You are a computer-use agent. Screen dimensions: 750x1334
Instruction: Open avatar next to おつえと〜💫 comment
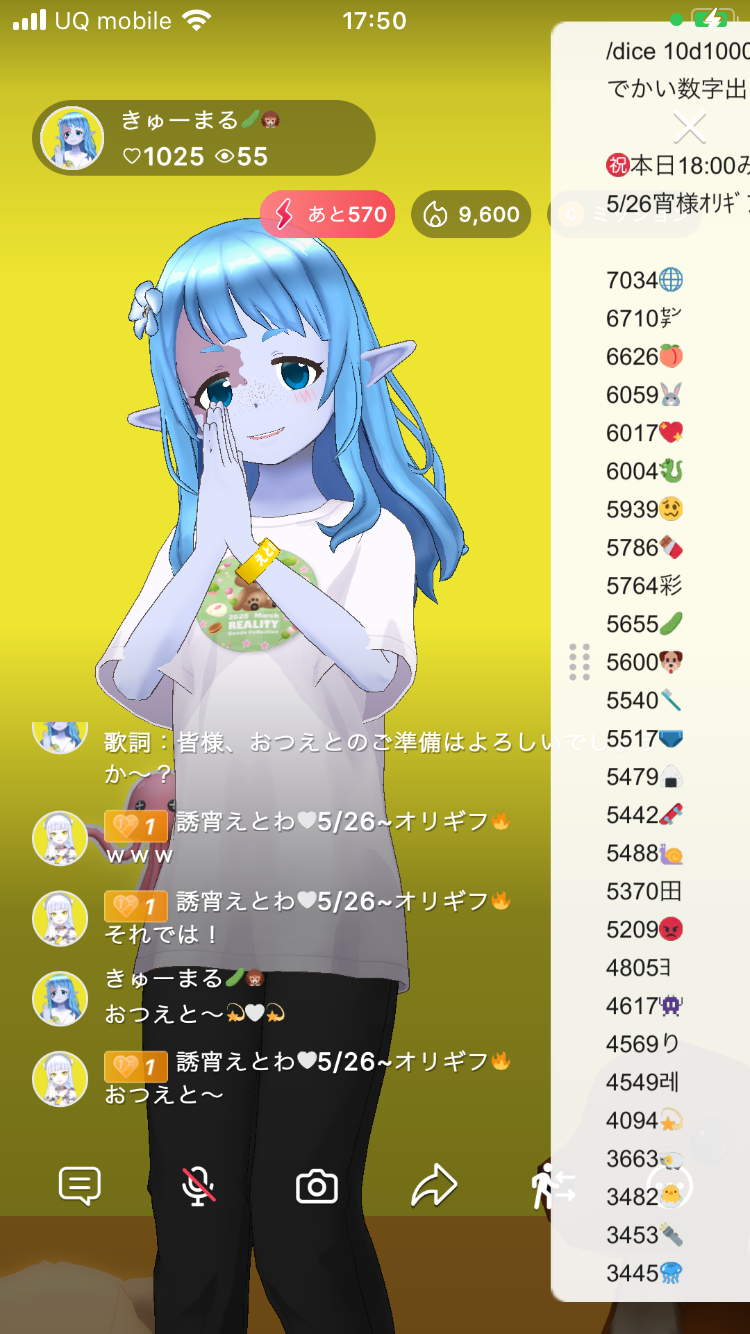coord(60,998)
